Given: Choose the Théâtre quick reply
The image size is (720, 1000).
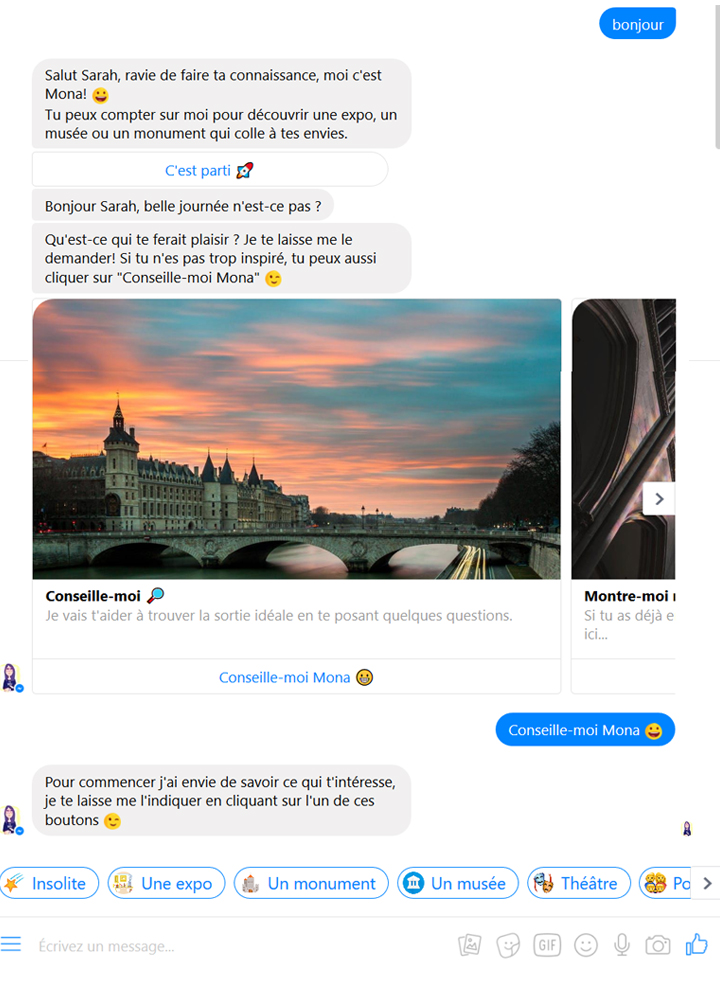Looking at the screenshot, I should 579,883.
